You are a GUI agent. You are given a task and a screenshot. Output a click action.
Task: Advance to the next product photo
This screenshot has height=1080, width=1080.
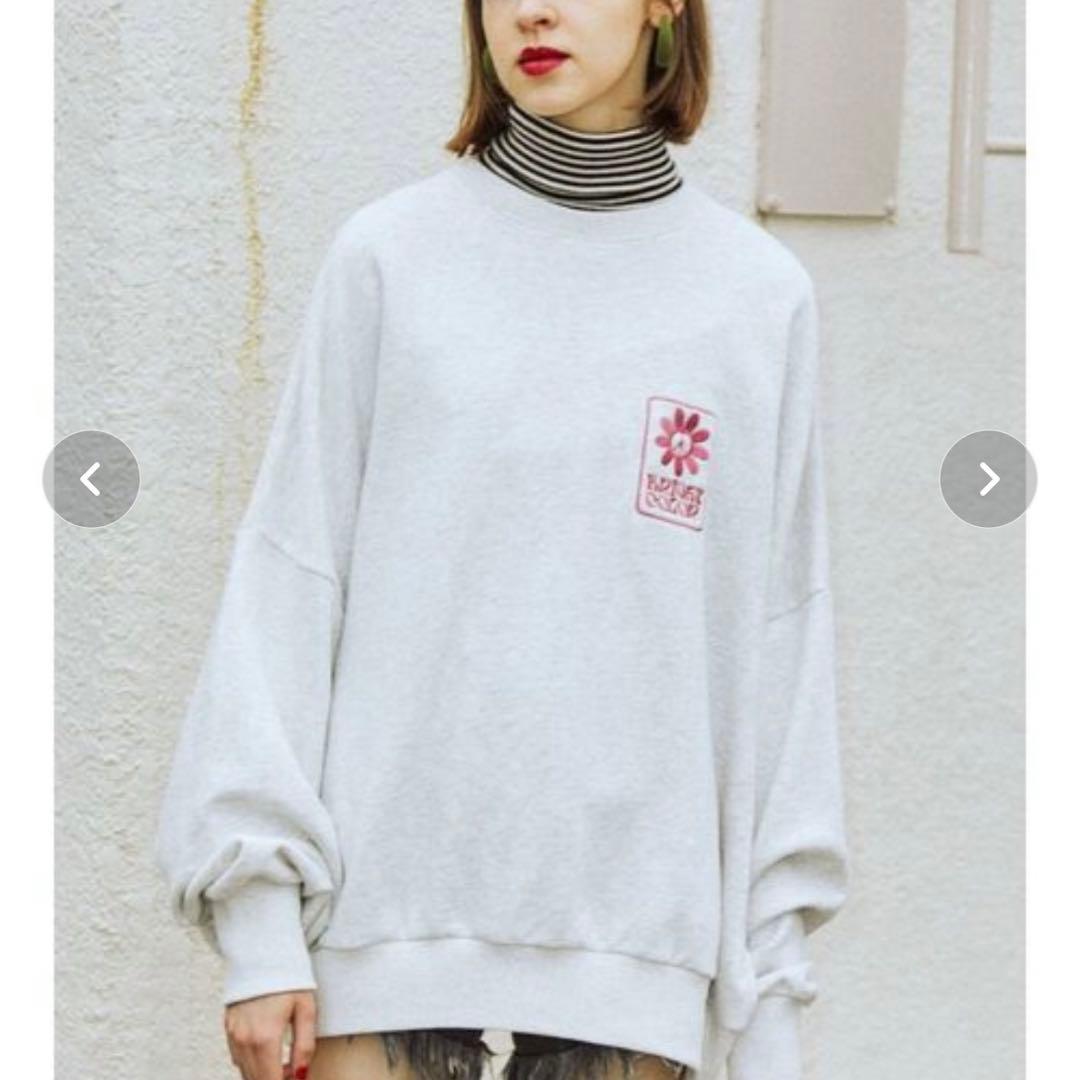pyautogui.click(x=988, y=479)
